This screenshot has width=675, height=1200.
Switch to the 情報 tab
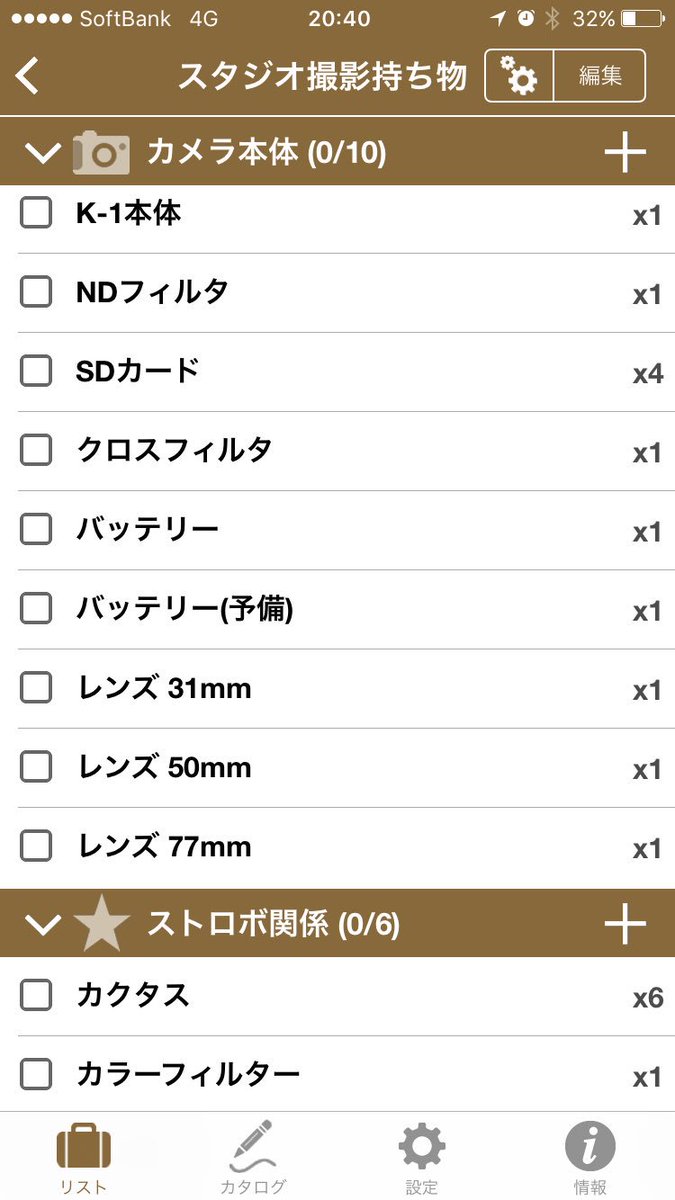(590, 1156)
